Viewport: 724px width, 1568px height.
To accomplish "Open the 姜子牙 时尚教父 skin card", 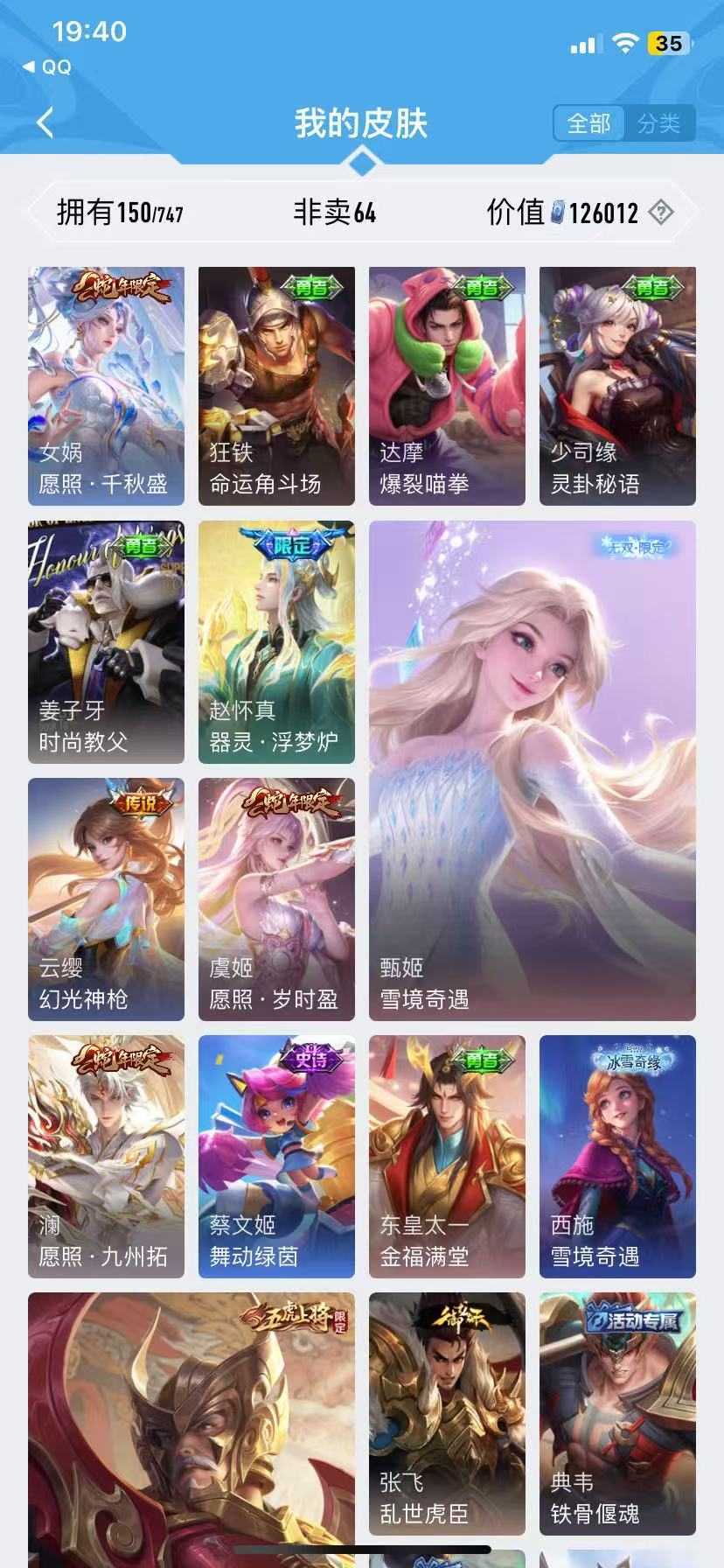I will tap(106, 642).
